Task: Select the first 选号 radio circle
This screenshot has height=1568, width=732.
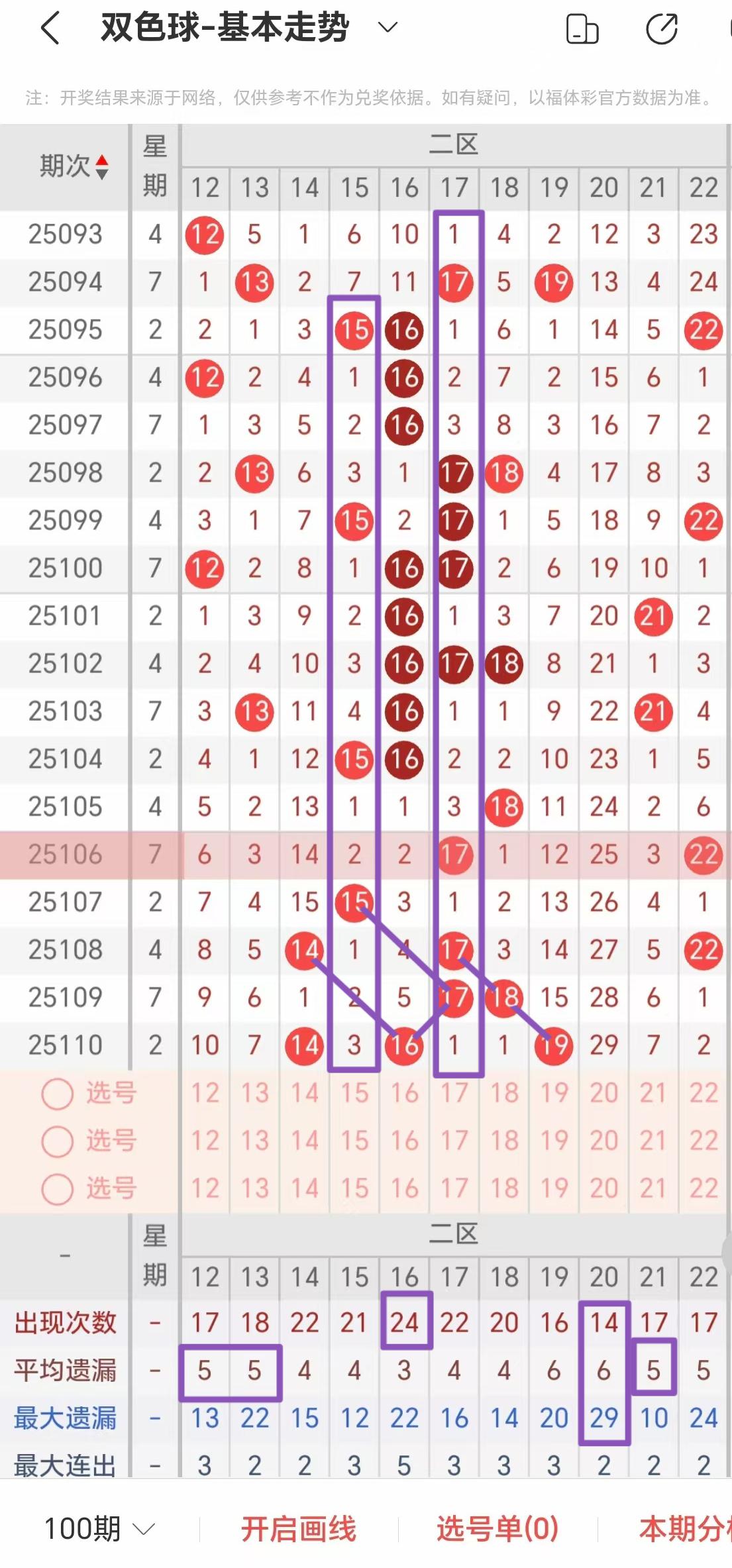Action: 57,1094
